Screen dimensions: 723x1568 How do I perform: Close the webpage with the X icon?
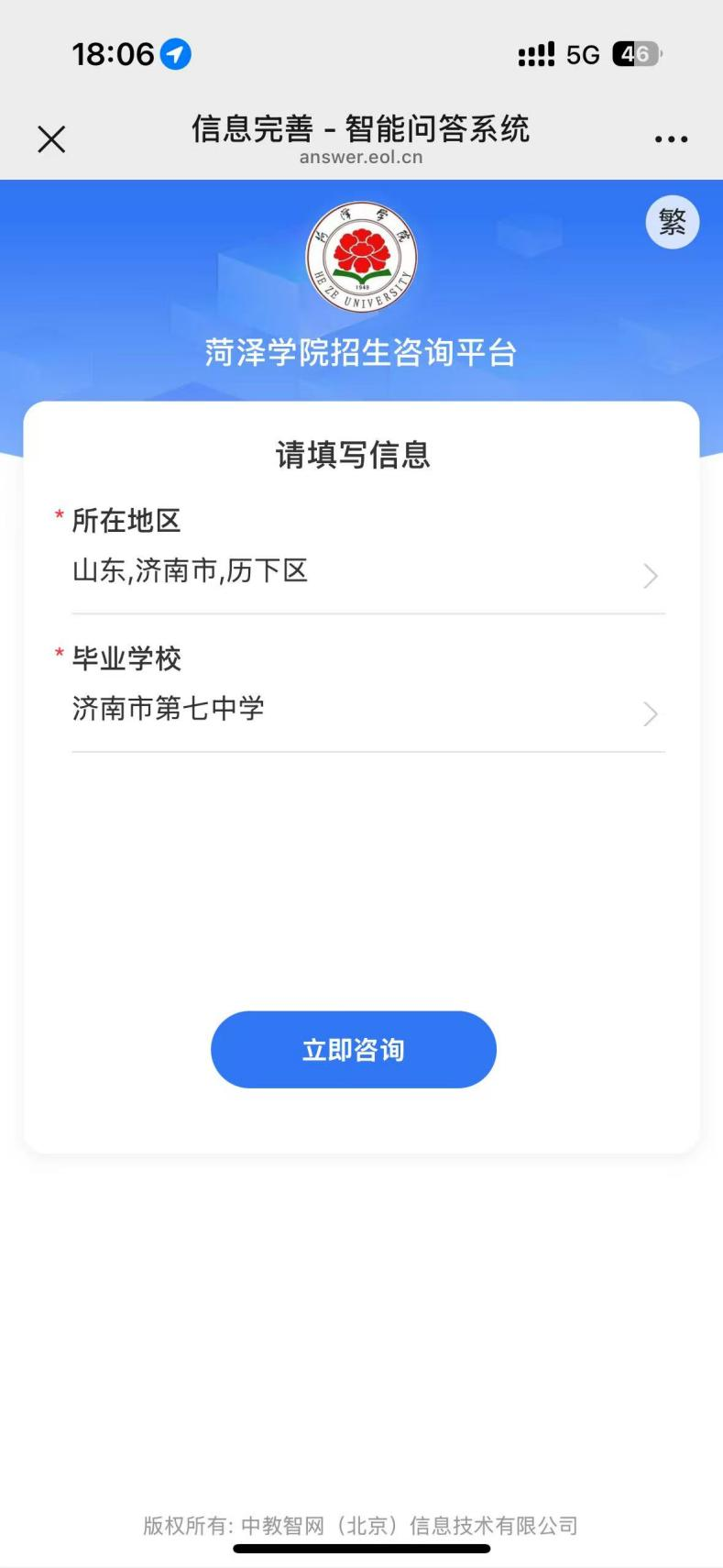point(51,139)
